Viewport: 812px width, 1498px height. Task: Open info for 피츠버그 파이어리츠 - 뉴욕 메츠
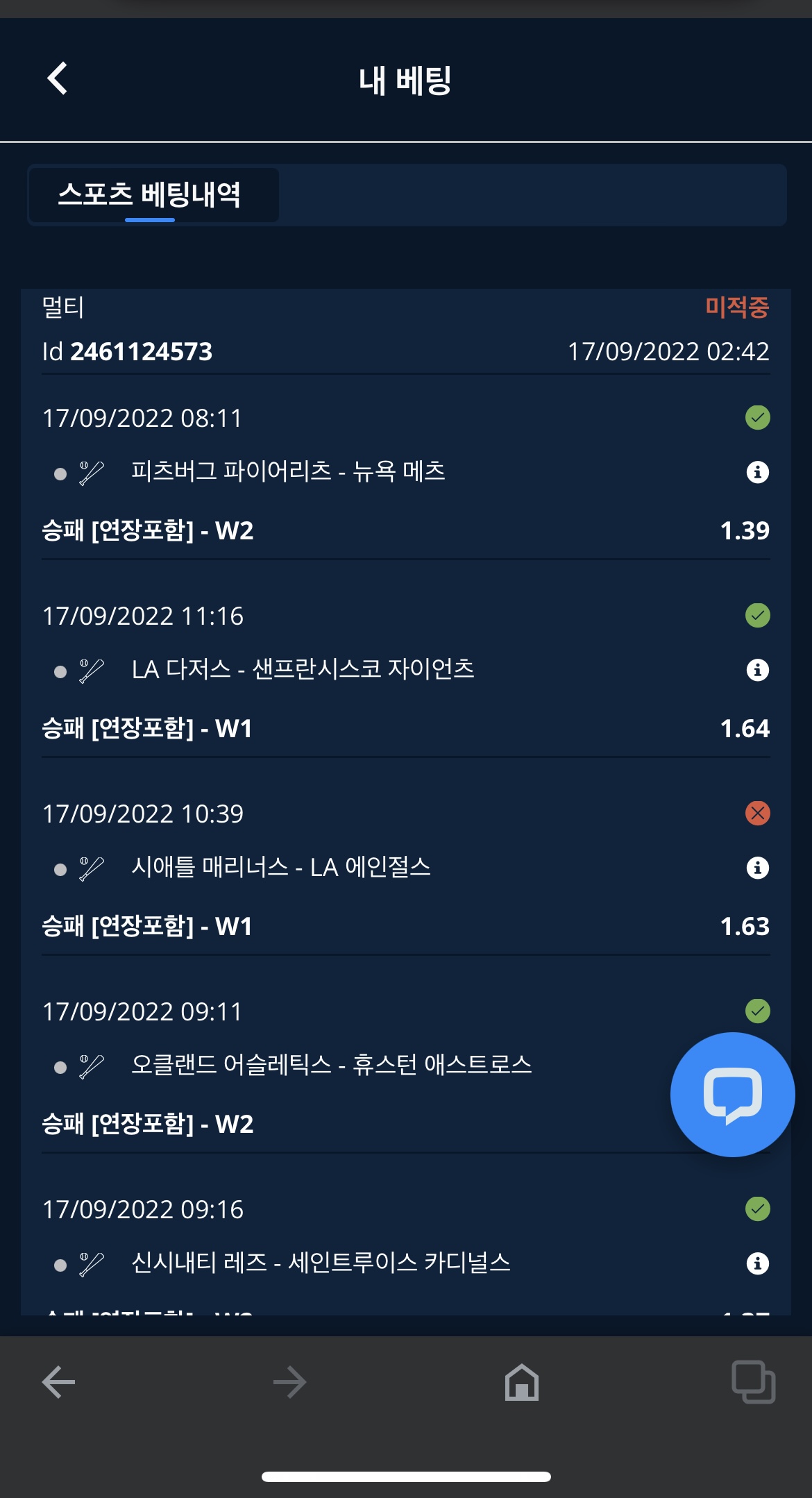tap(757, 472)
